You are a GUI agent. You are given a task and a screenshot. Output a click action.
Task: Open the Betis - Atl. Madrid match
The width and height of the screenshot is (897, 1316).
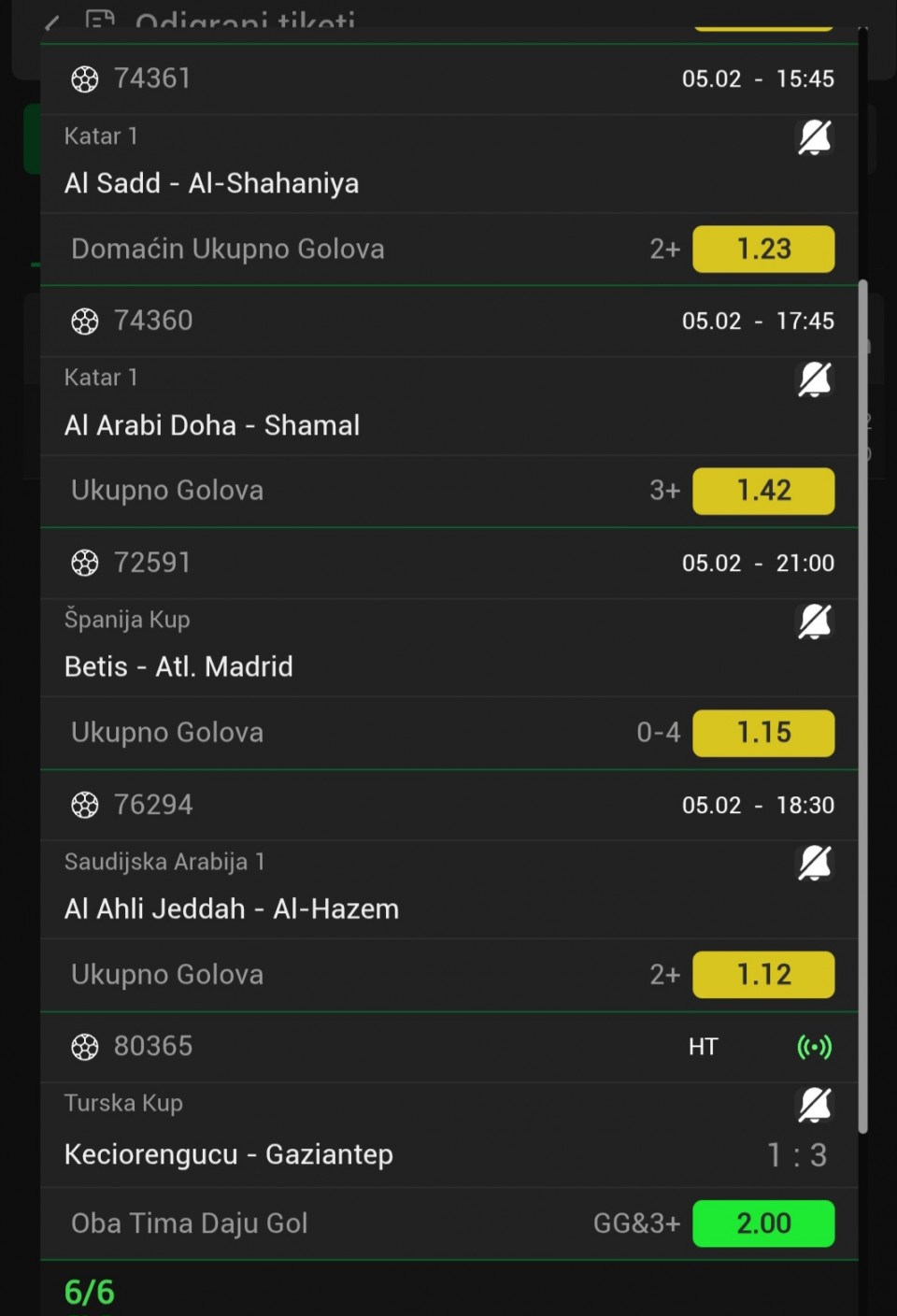click(x=178, y=666)
